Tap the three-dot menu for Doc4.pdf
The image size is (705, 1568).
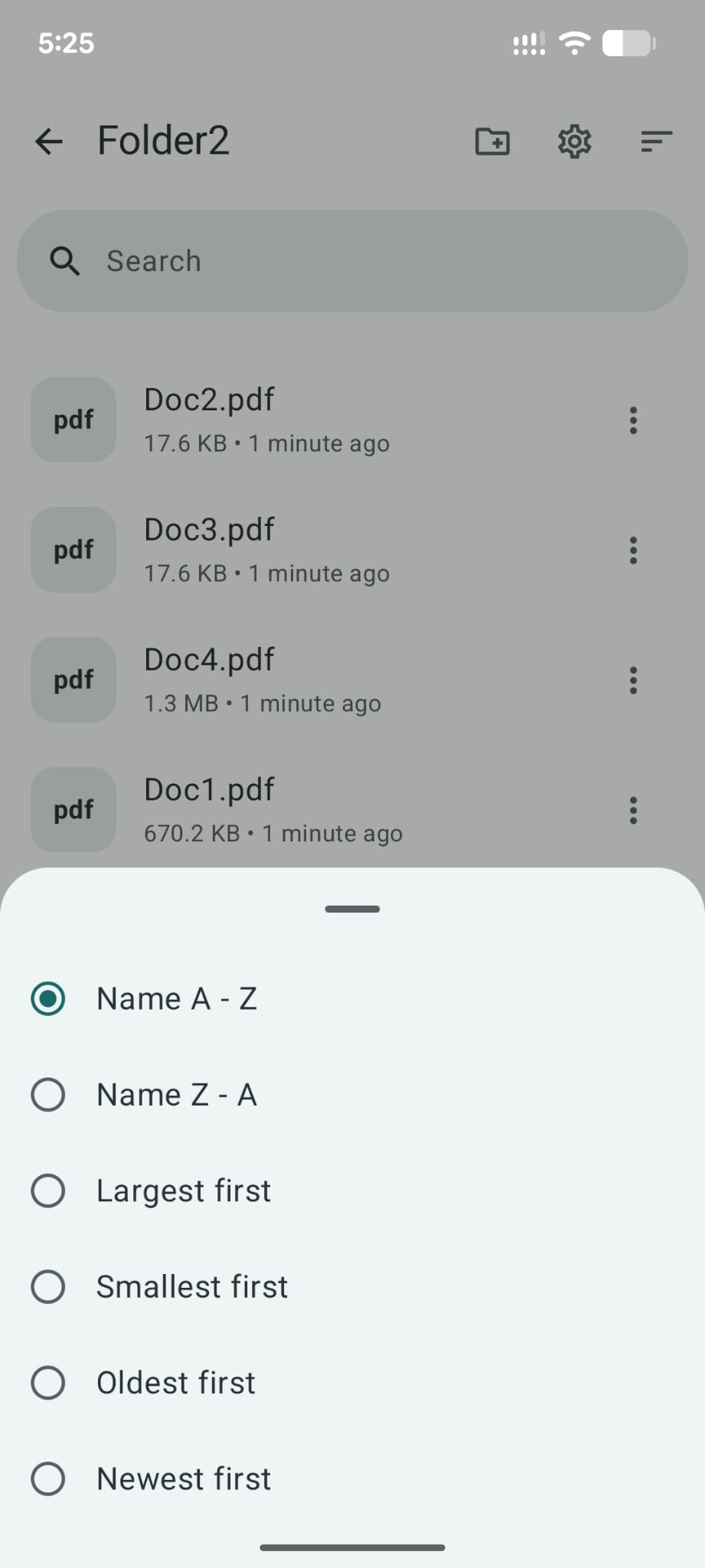click(x=633, y=681)
